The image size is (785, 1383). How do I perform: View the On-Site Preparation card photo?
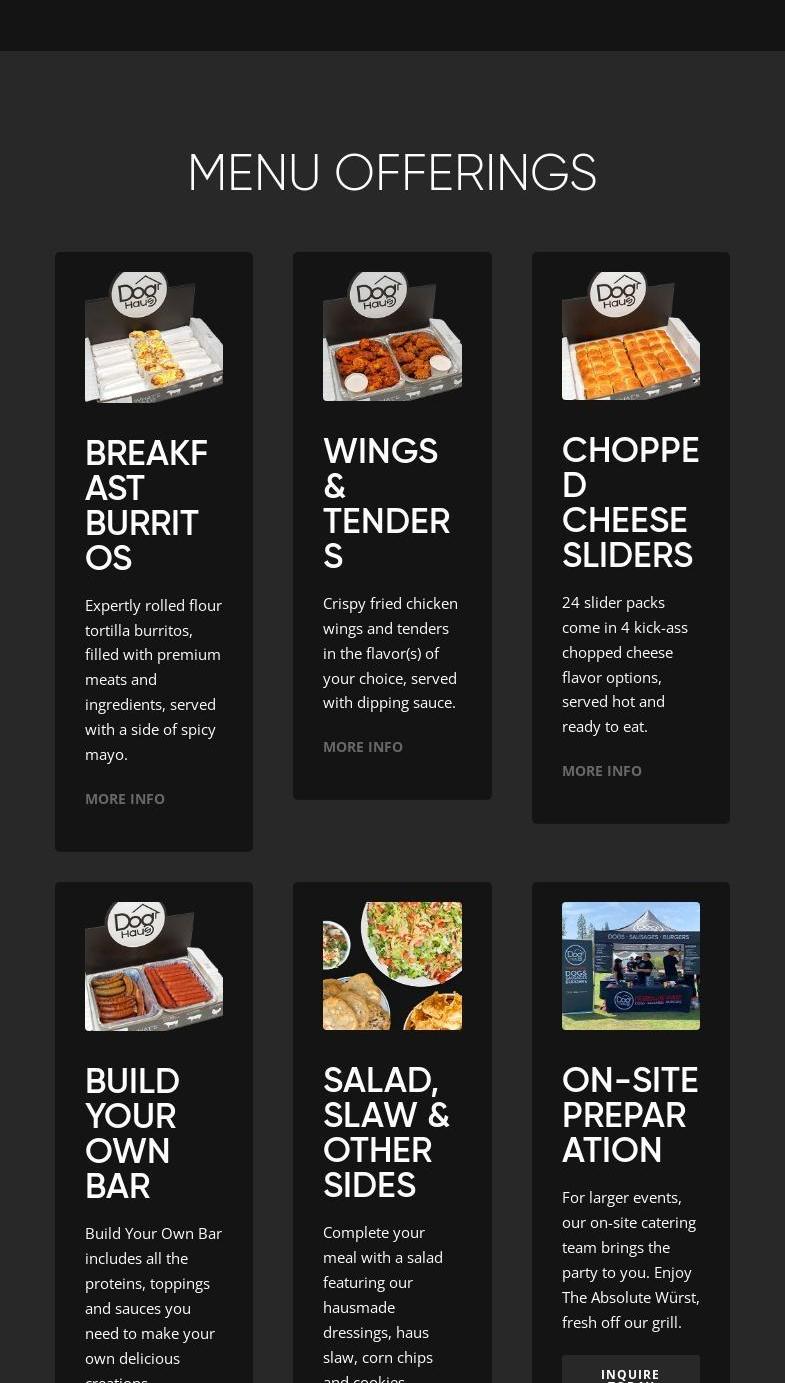point(630,966)
